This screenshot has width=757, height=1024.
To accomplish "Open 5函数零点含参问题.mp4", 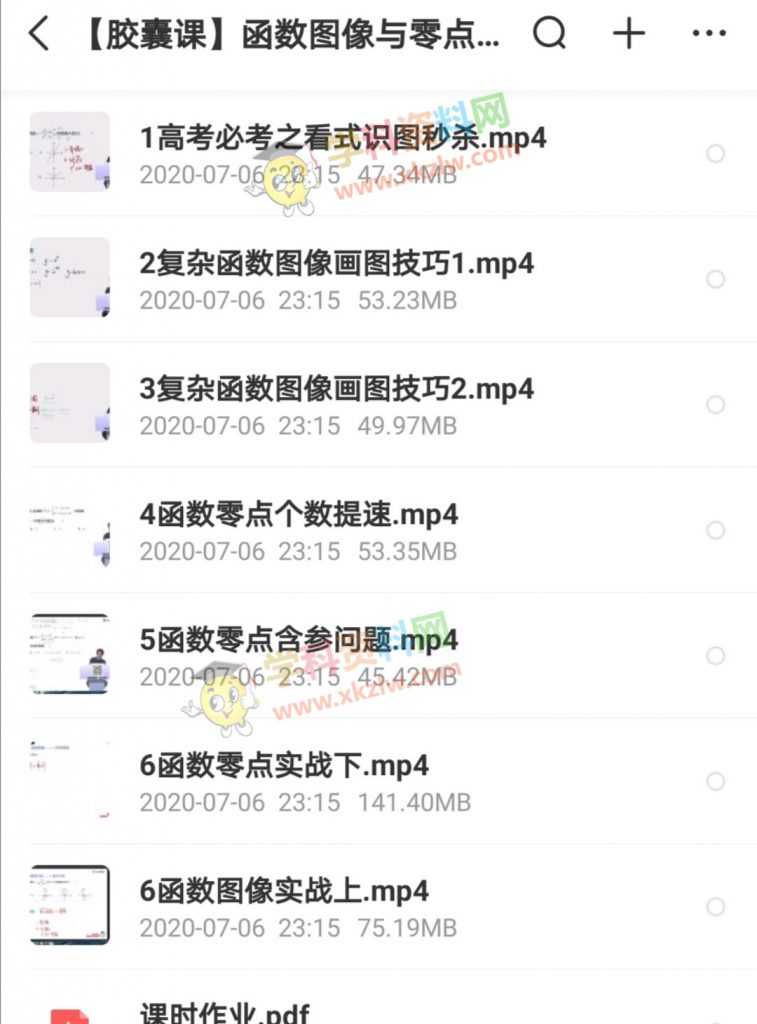I will (299, 640).
